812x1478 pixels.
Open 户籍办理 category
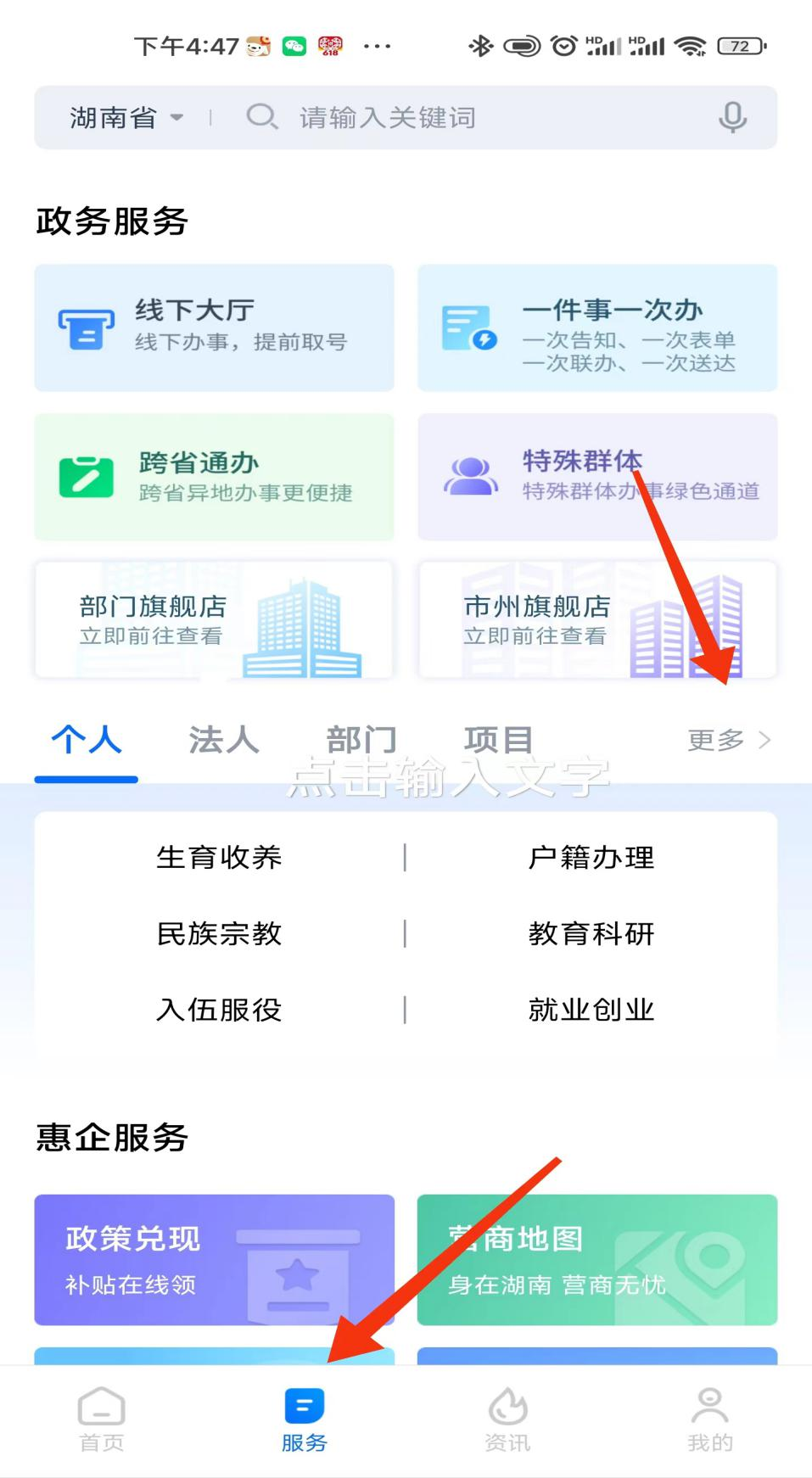[x=591, y=858]
